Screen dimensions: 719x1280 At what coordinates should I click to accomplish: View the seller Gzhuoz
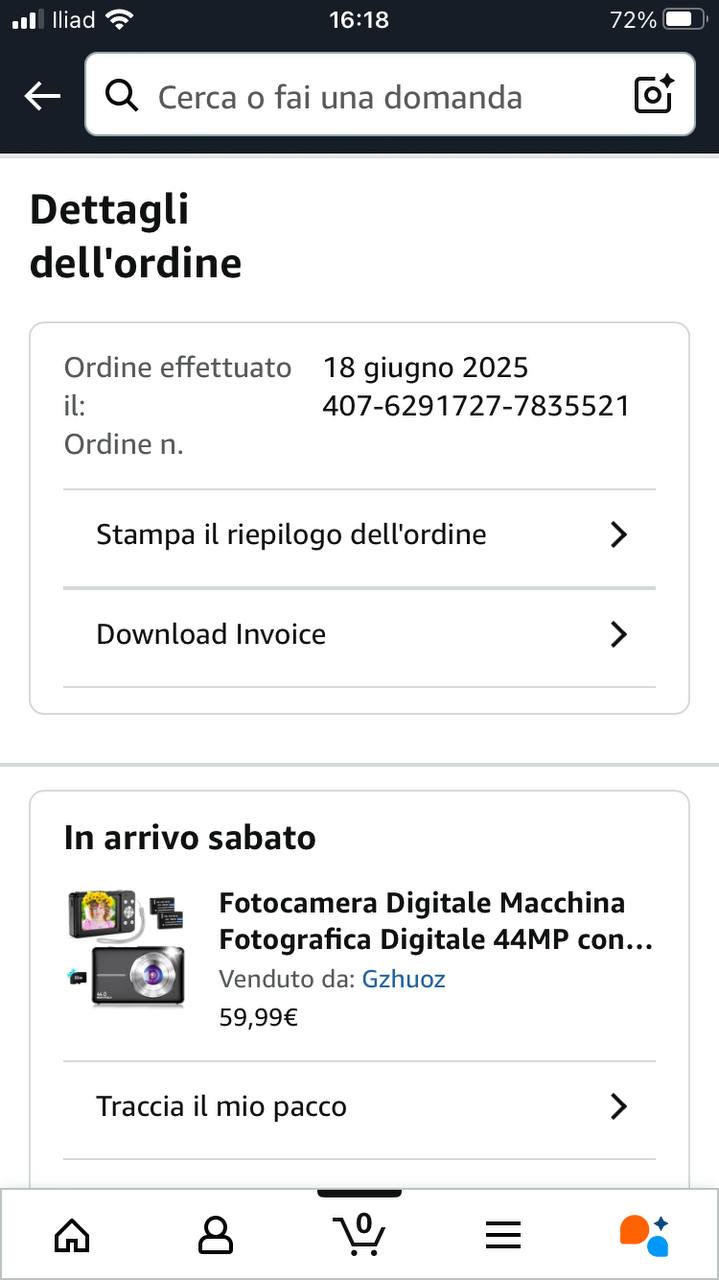(404, 979)
